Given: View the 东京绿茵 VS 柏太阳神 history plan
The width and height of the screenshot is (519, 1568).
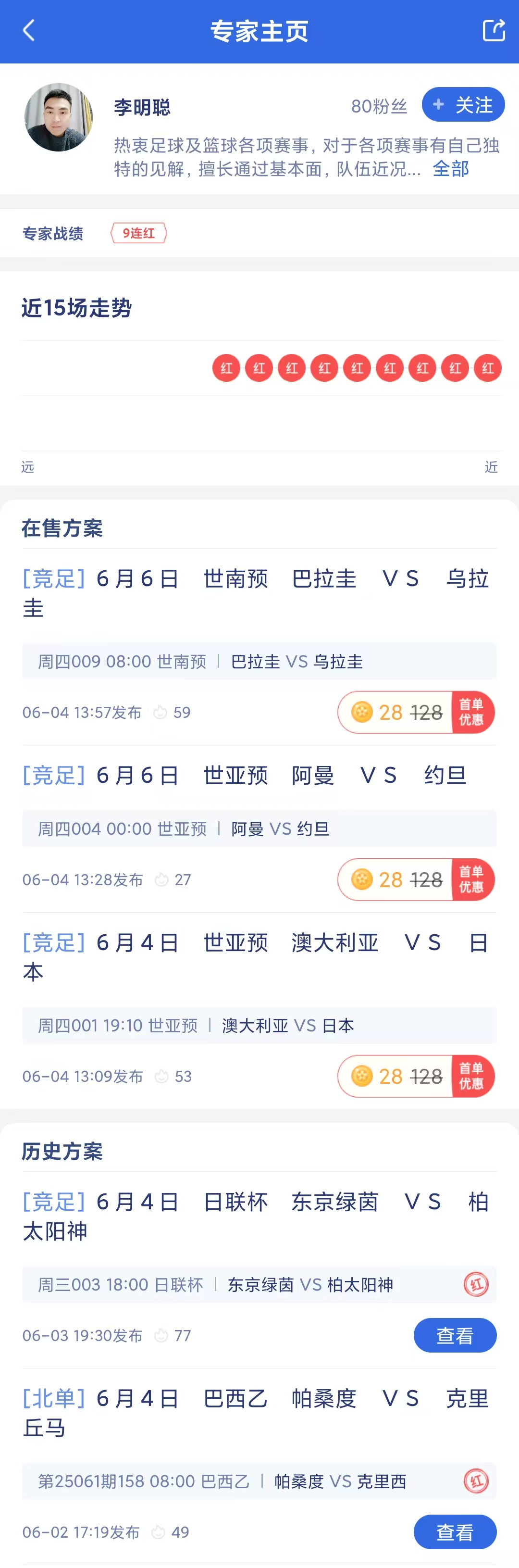Looking at the screenshot, I should point(455,1335).
